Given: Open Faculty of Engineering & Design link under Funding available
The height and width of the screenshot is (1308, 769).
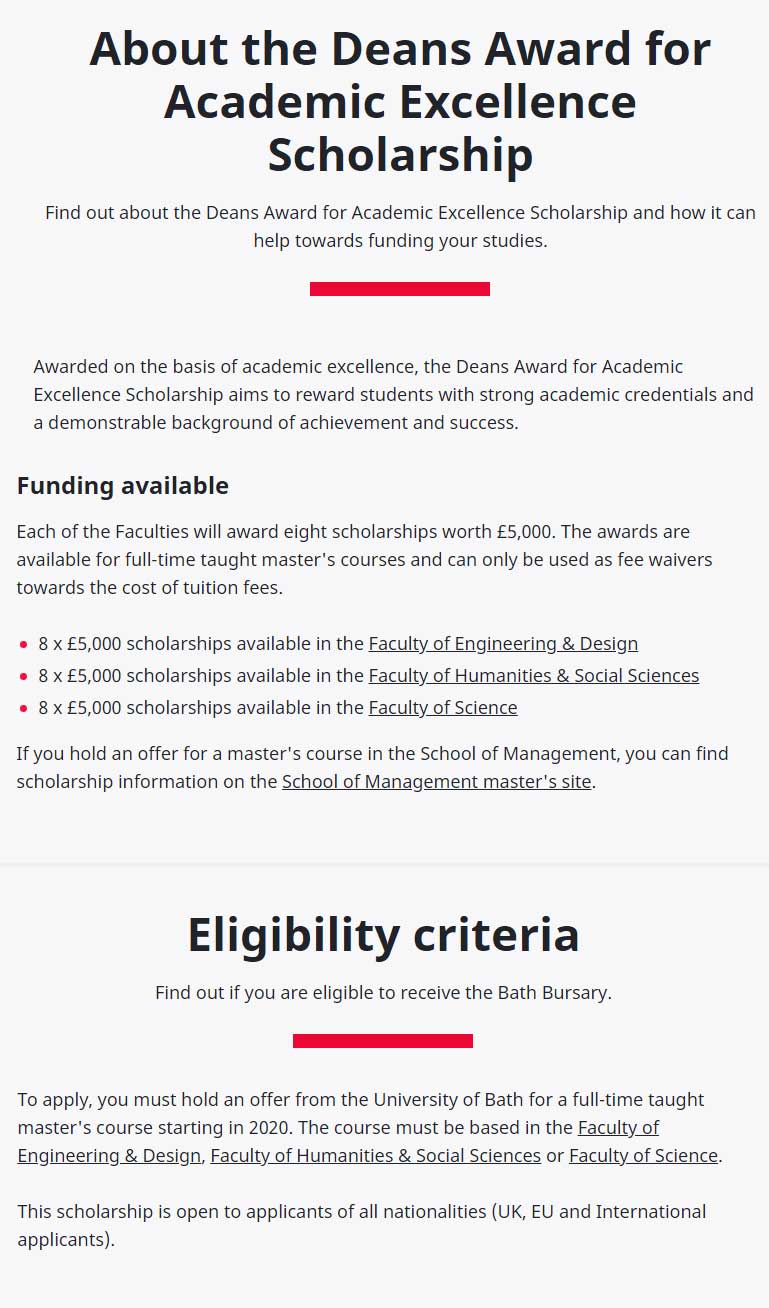Looking at the screenshot, I should coord(503,644).
